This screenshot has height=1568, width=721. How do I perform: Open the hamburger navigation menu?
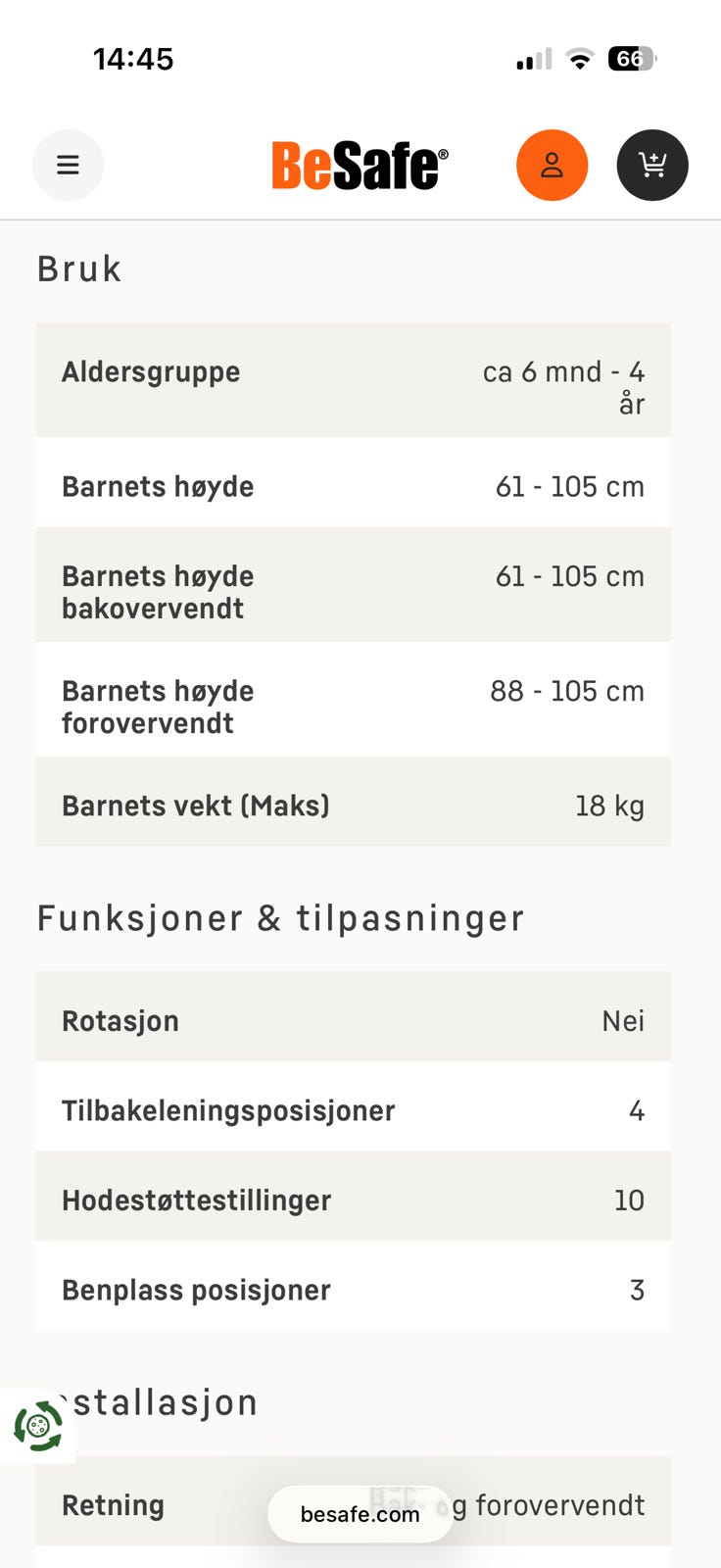[x=68, y=165]
